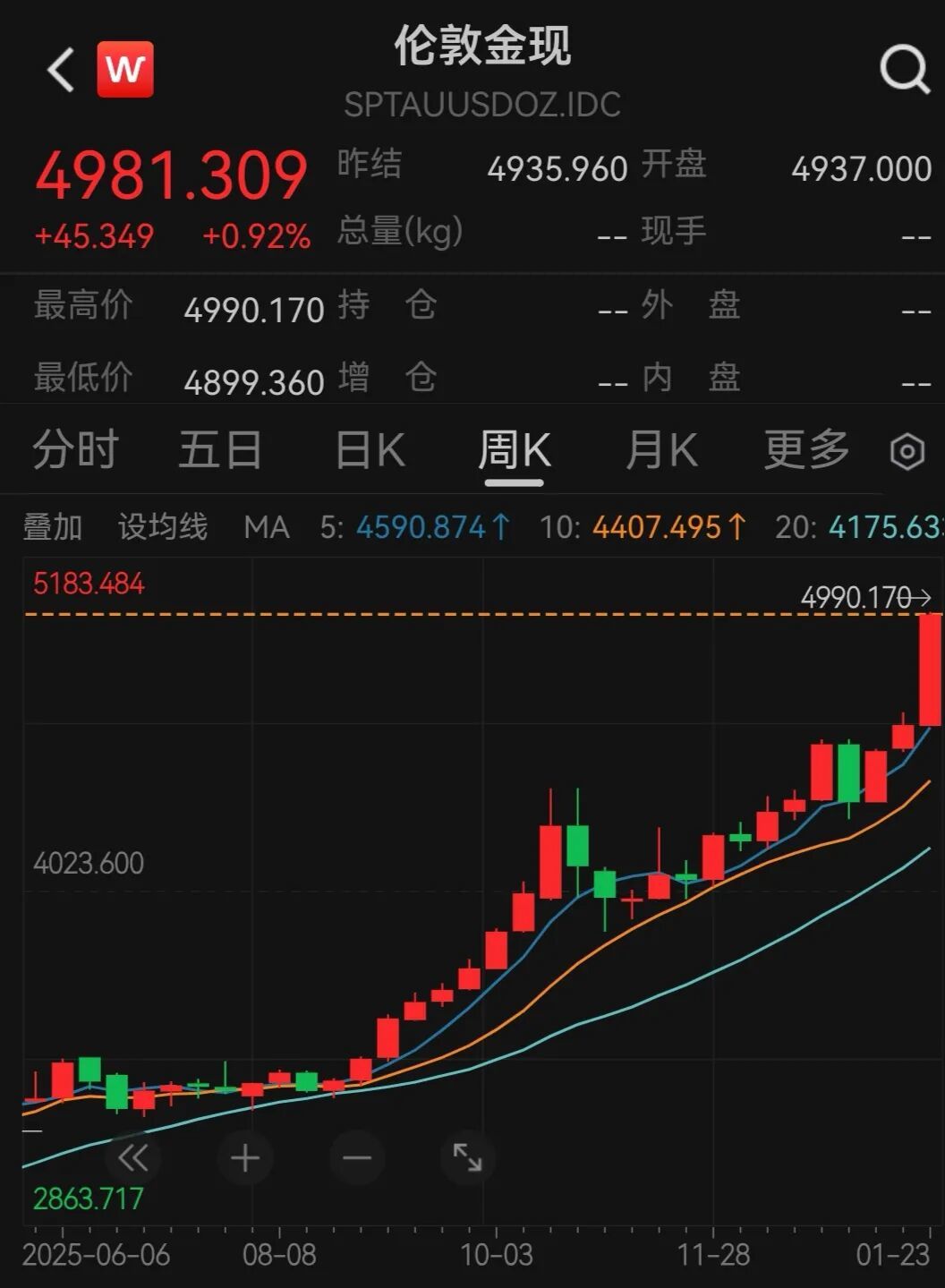
Task: Collapse the chart toolbar with double-left chevron
Action: pos(133,1157)
